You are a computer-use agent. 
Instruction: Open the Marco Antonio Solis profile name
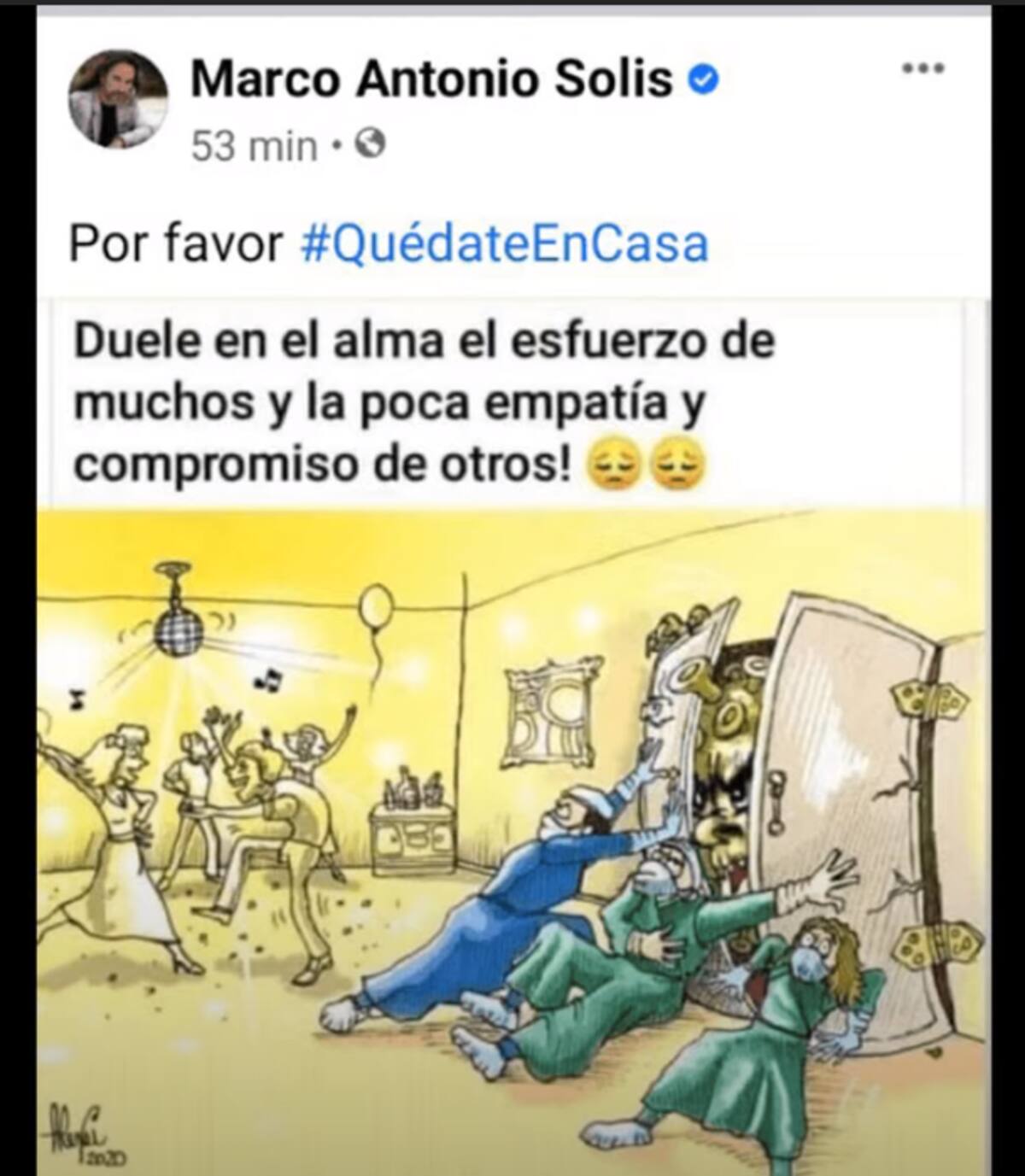431,79
